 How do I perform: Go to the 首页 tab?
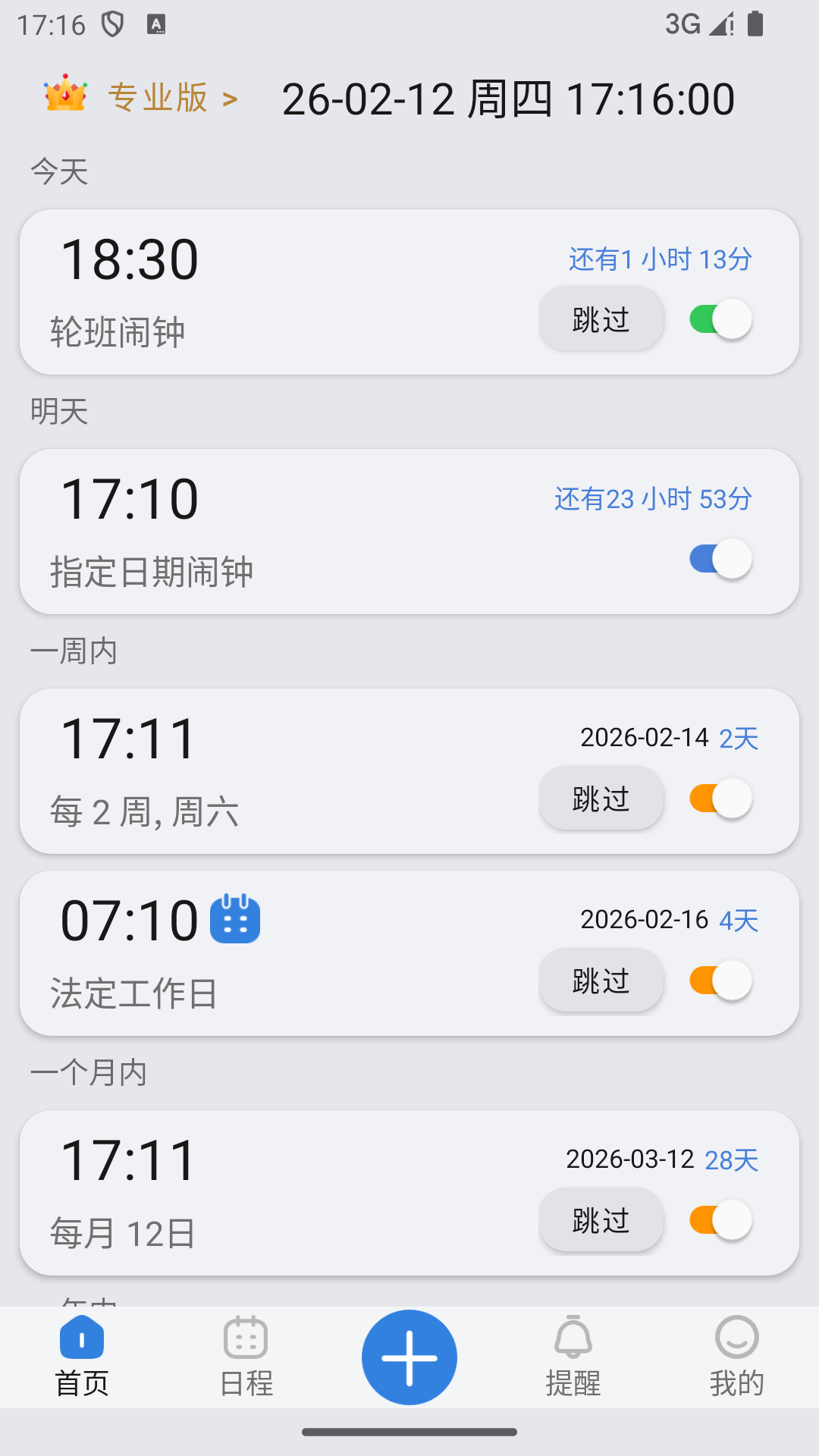click(82, 1357)
